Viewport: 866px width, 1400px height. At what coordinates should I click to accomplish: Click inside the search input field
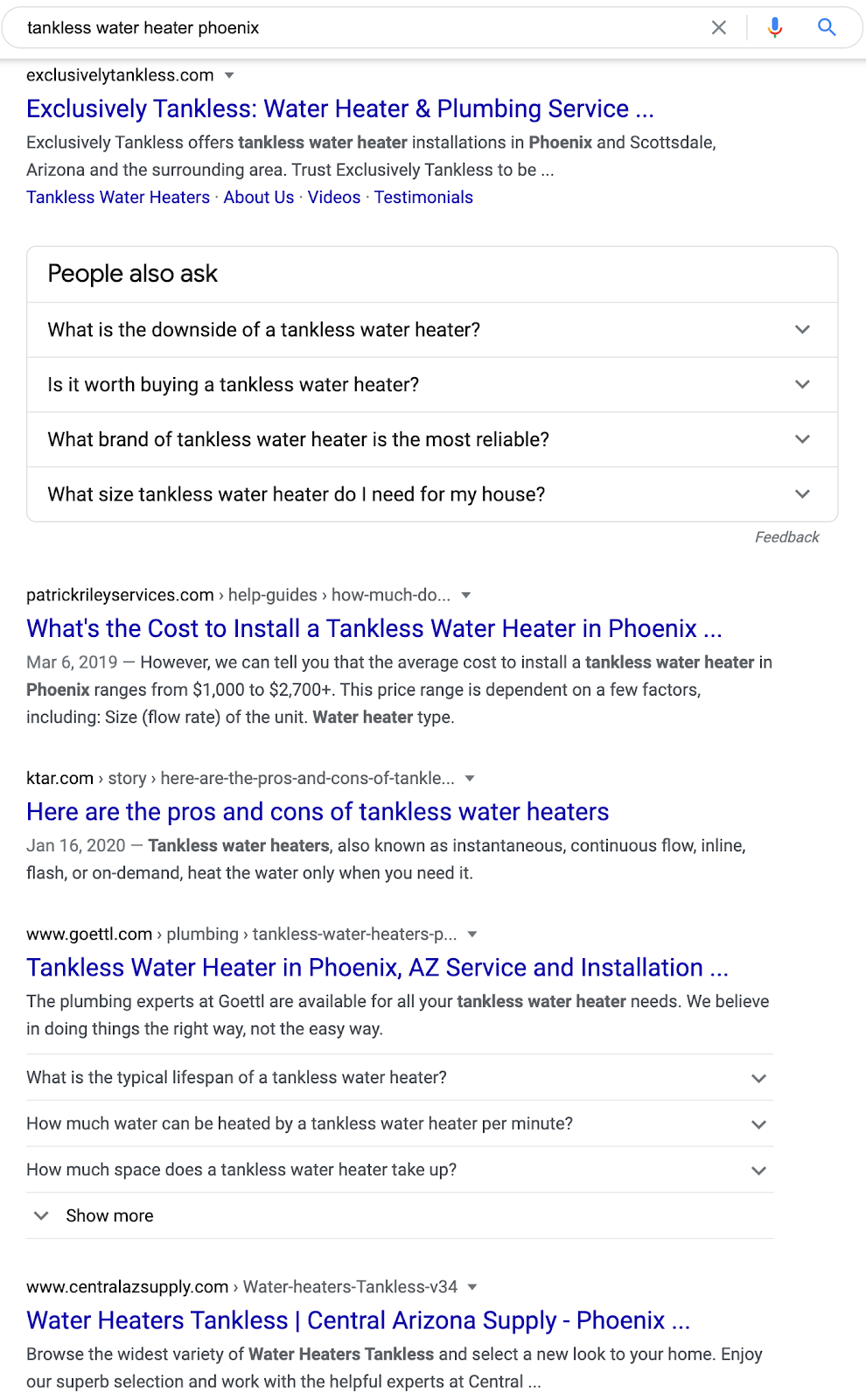point(350,27)
